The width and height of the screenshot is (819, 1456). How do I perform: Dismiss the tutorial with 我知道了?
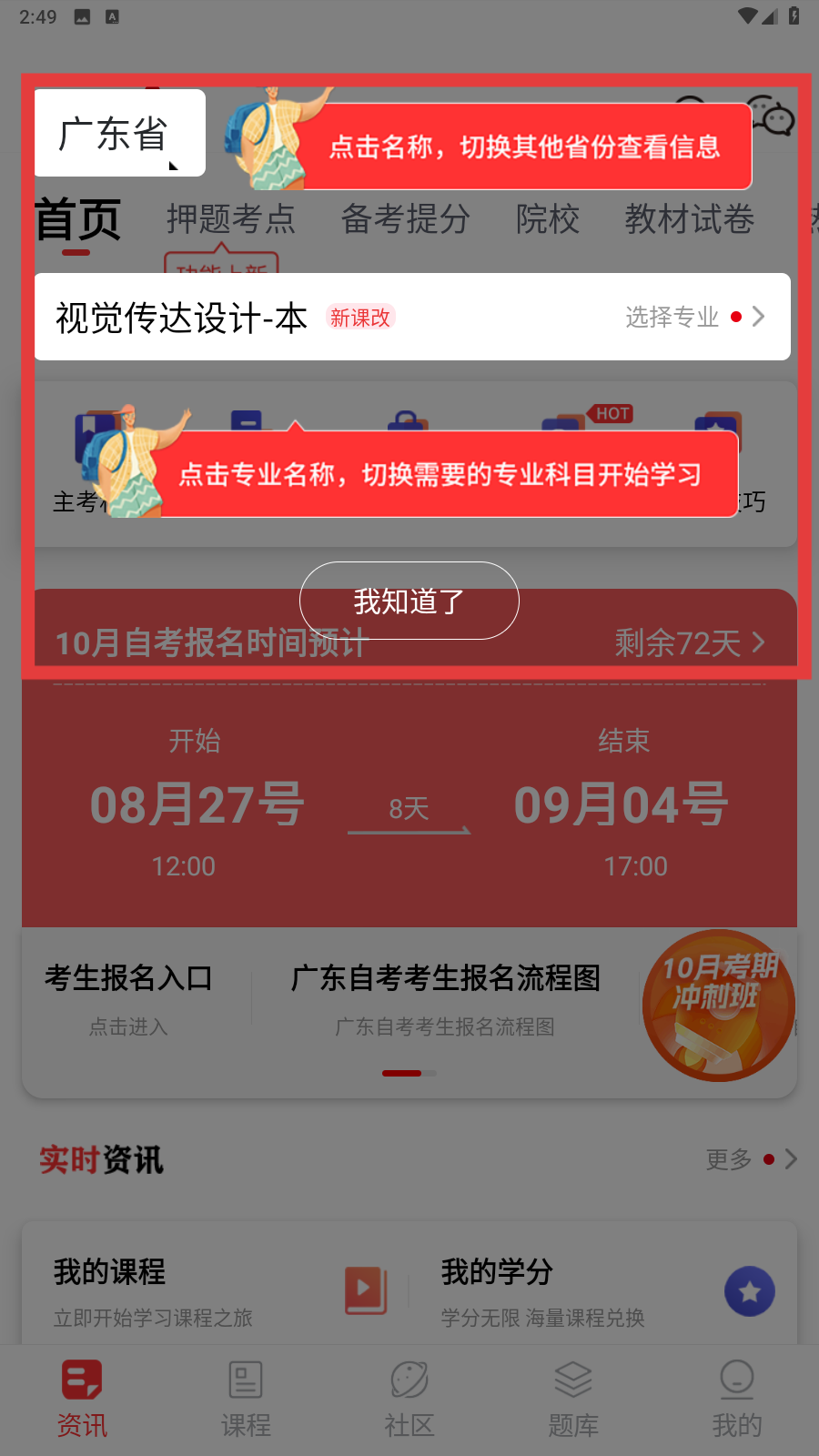point(409,601)
